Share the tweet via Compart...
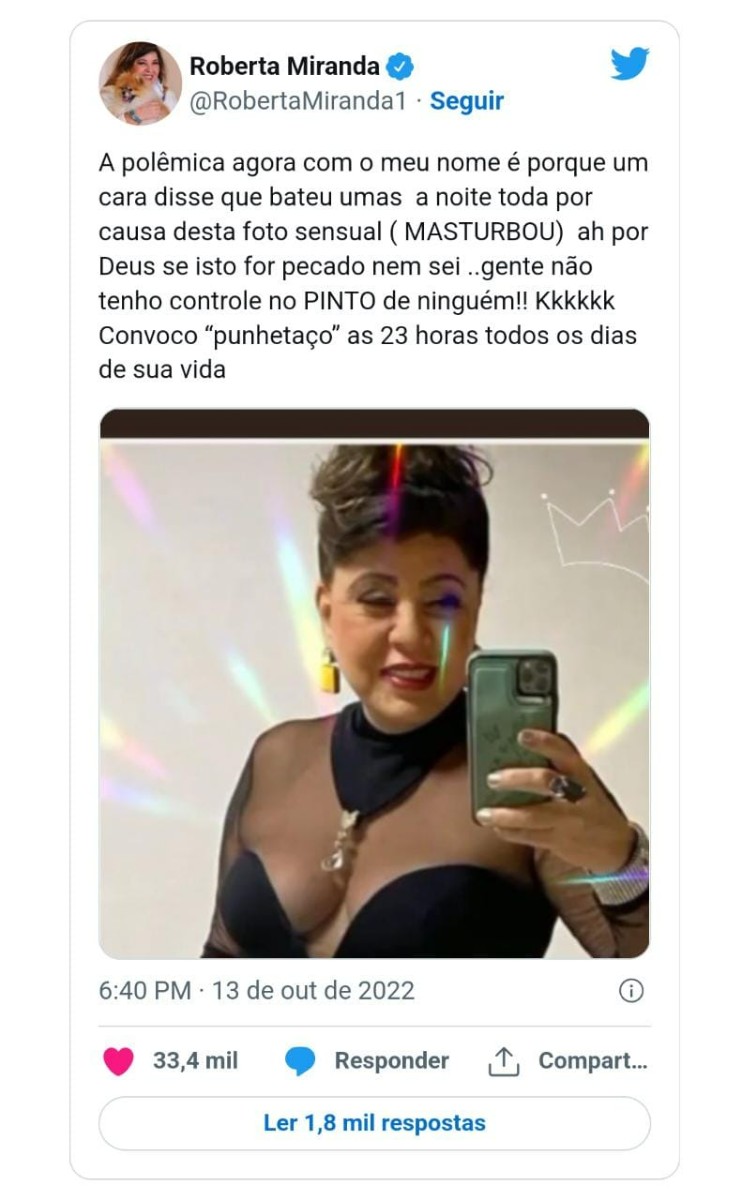This screenshot has width=742, height=1200. tap(567, 1061)
